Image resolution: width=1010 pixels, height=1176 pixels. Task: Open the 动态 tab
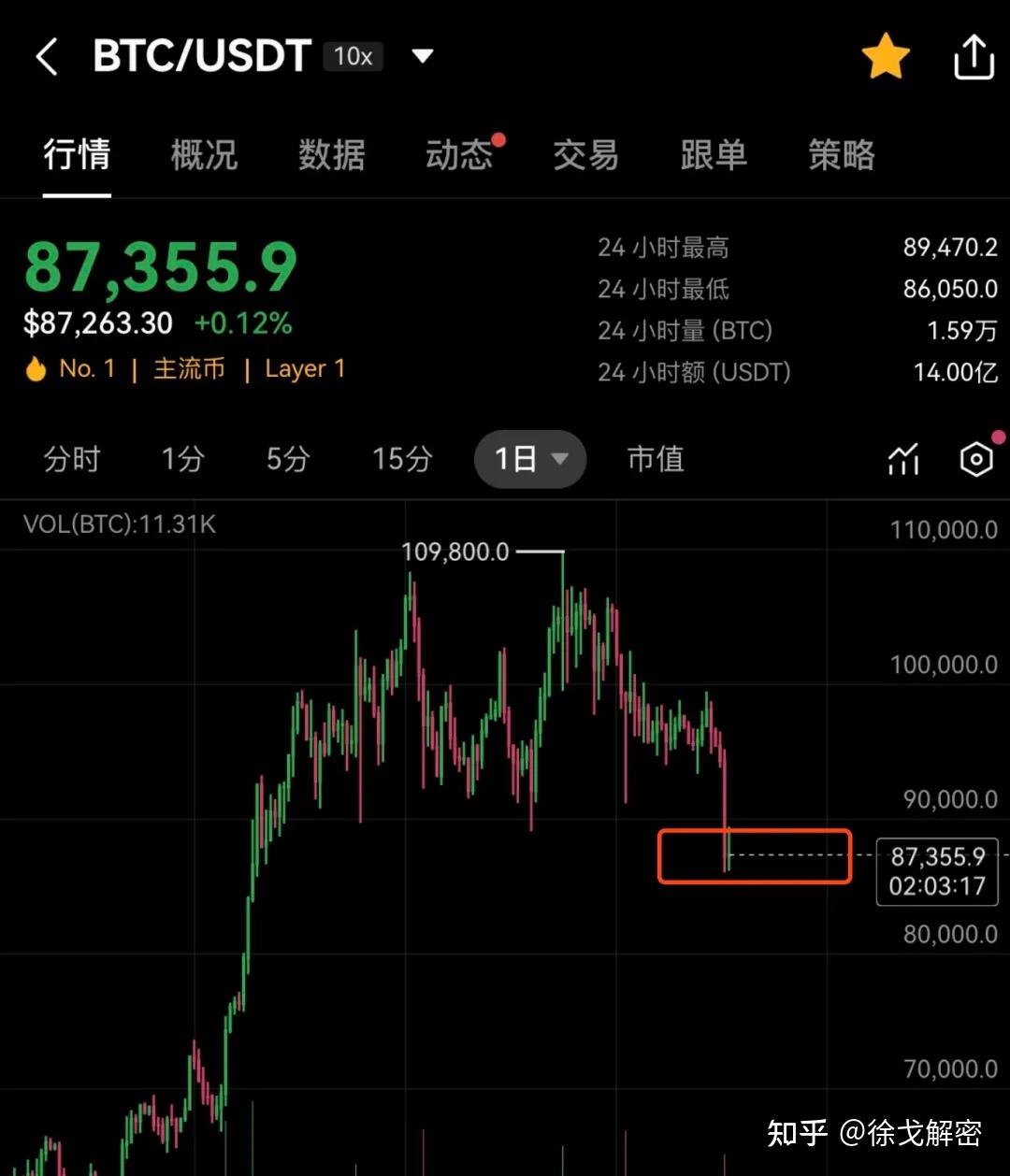(x=459, y=155)
